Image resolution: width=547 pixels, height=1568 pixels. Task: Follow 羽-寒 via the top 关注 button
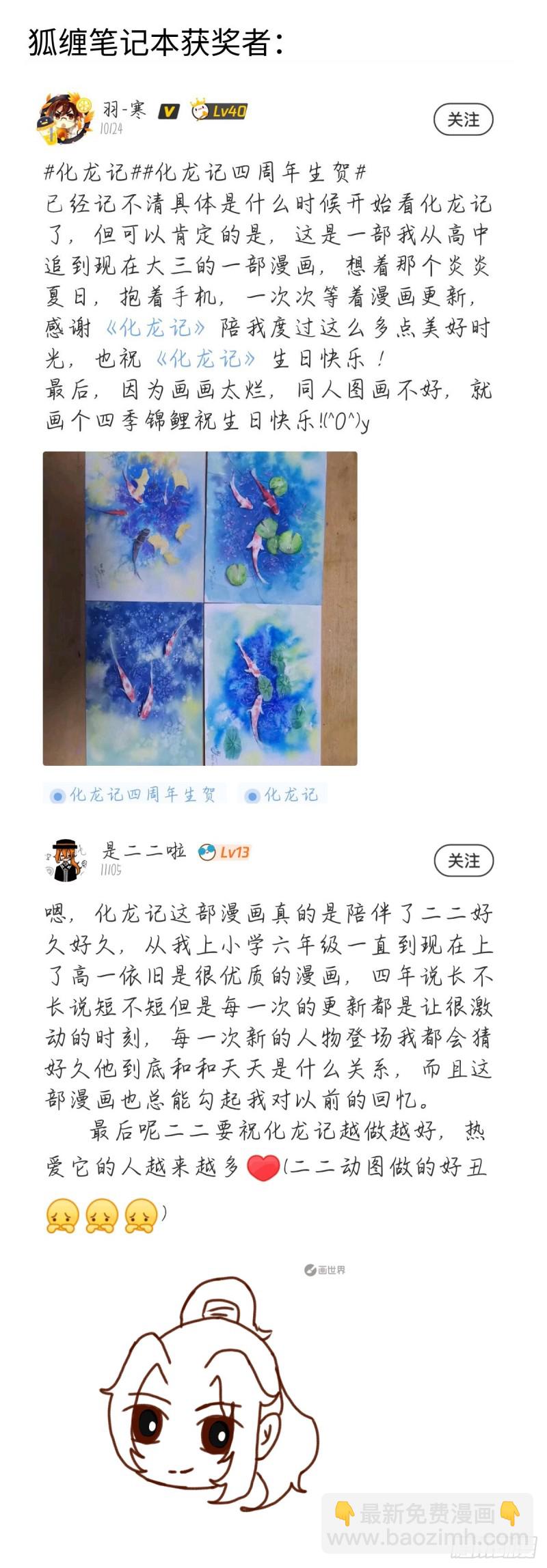pyautogui.click(x=463, y=119)
